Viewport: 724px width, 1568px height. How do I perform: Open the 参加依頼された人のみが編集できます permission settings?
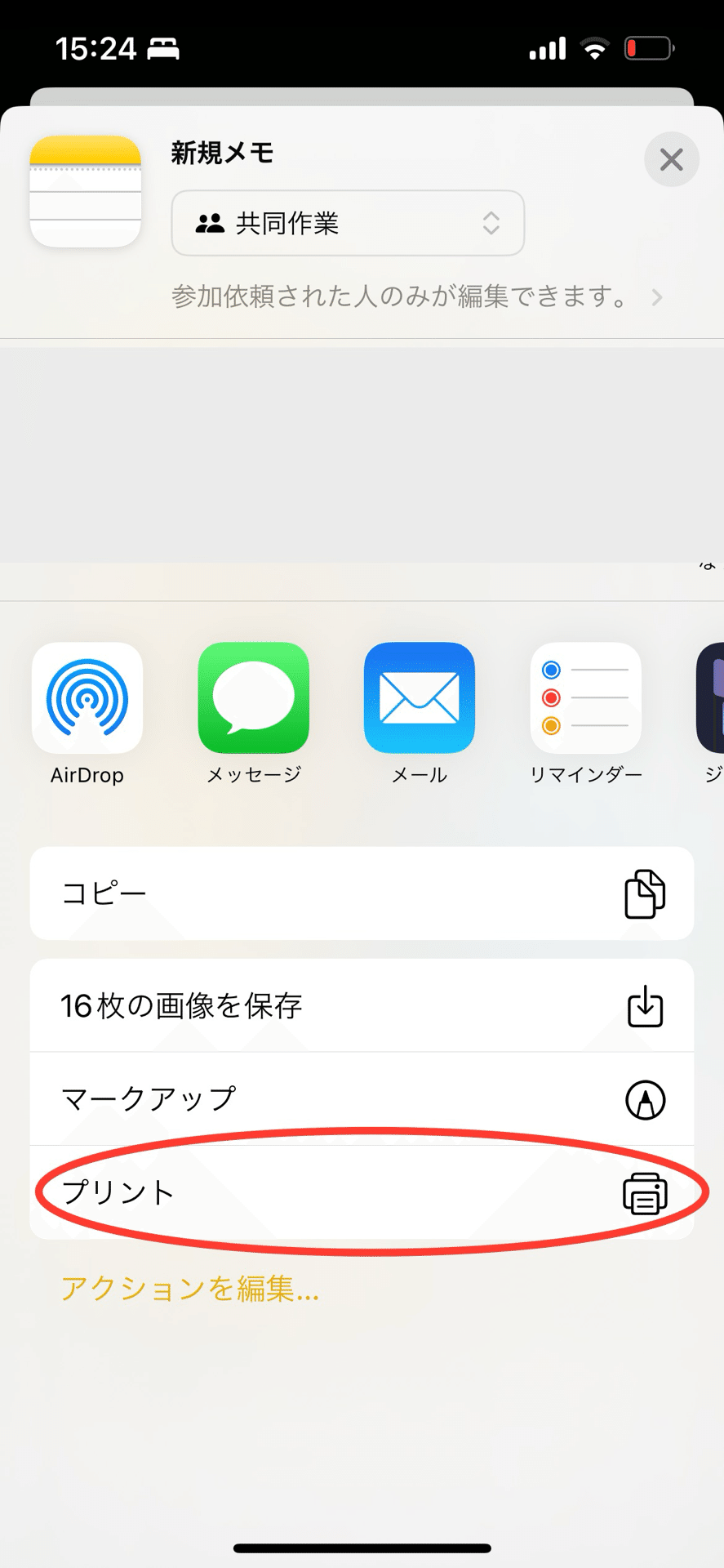(x=416, y=296)
